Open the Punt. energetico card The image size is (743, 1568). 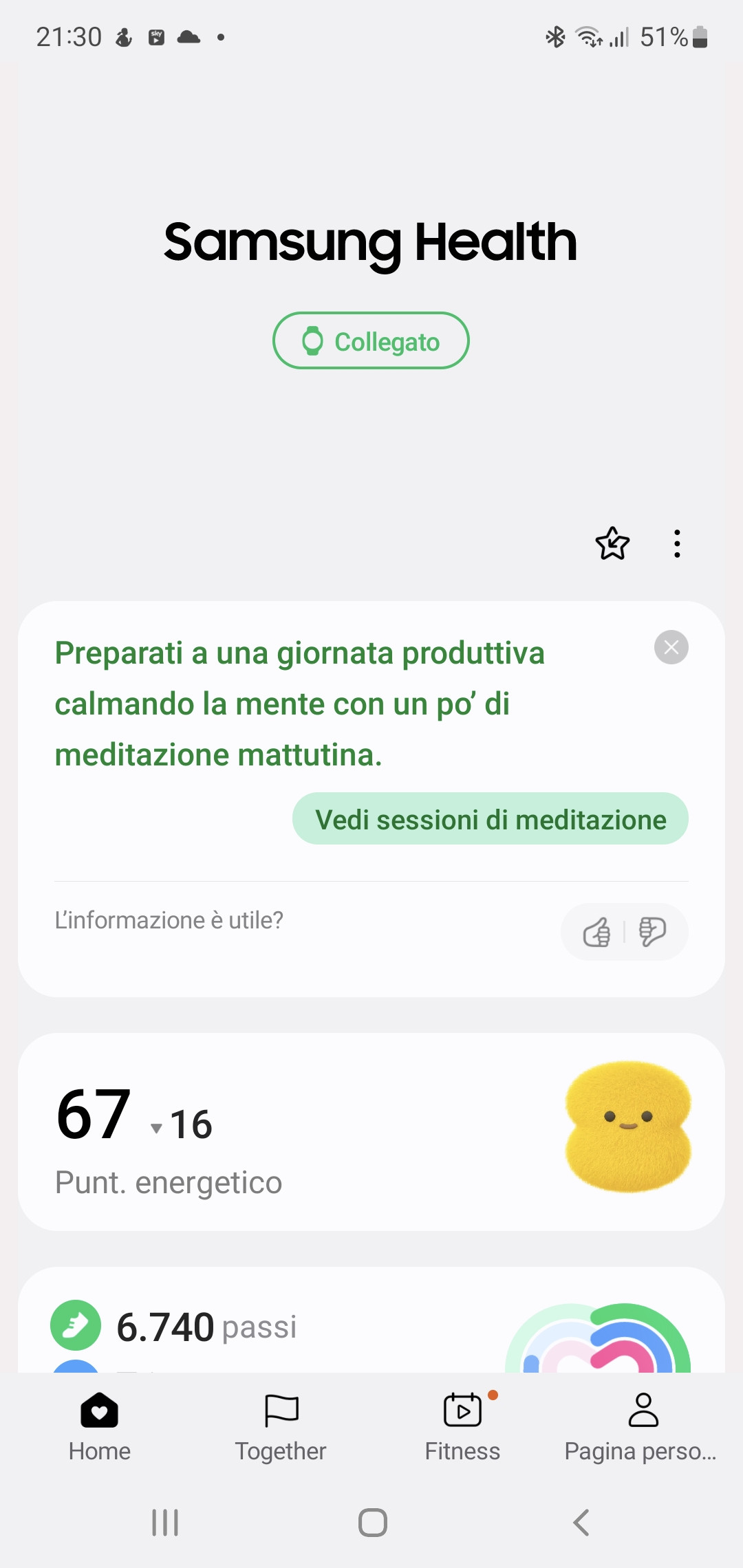point(371,1132)
